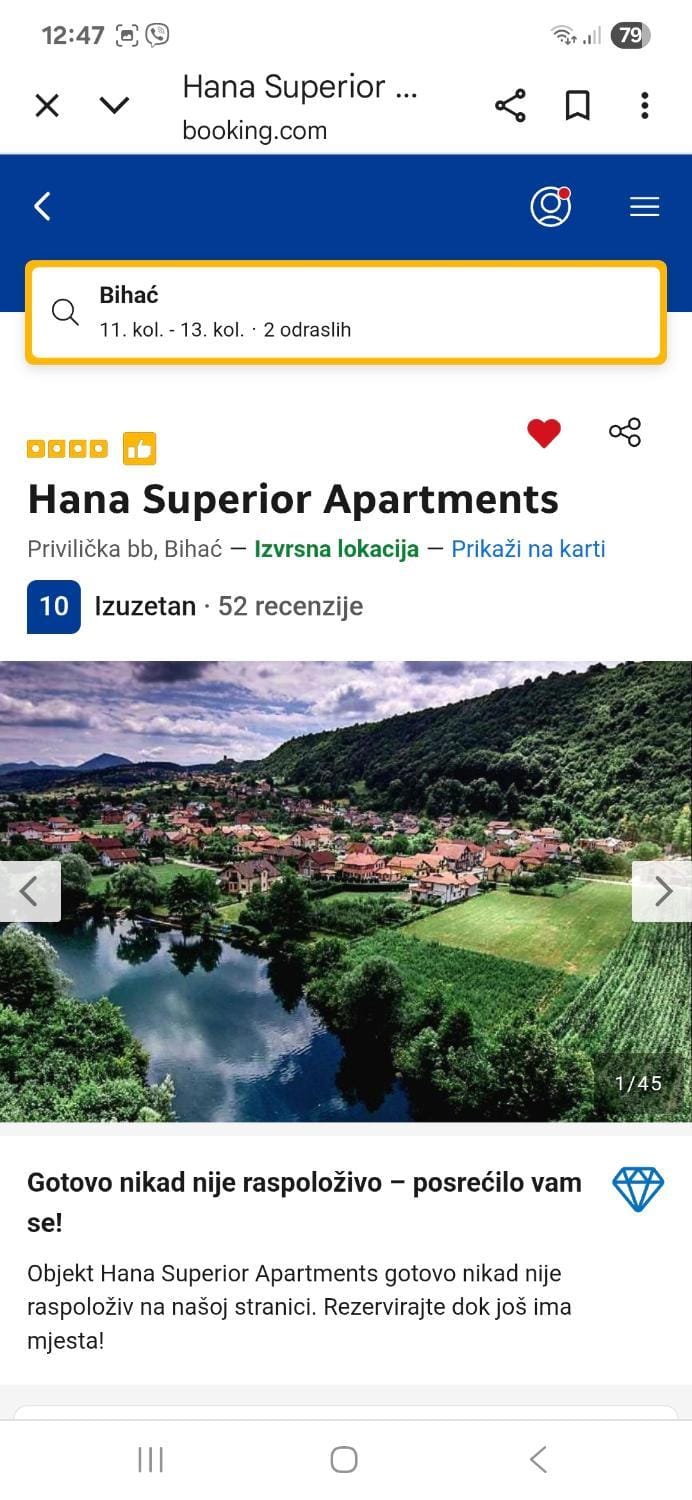The image size is (692, 1500).
Task: Share page from the browser toolbar
Action: [510, 105]
